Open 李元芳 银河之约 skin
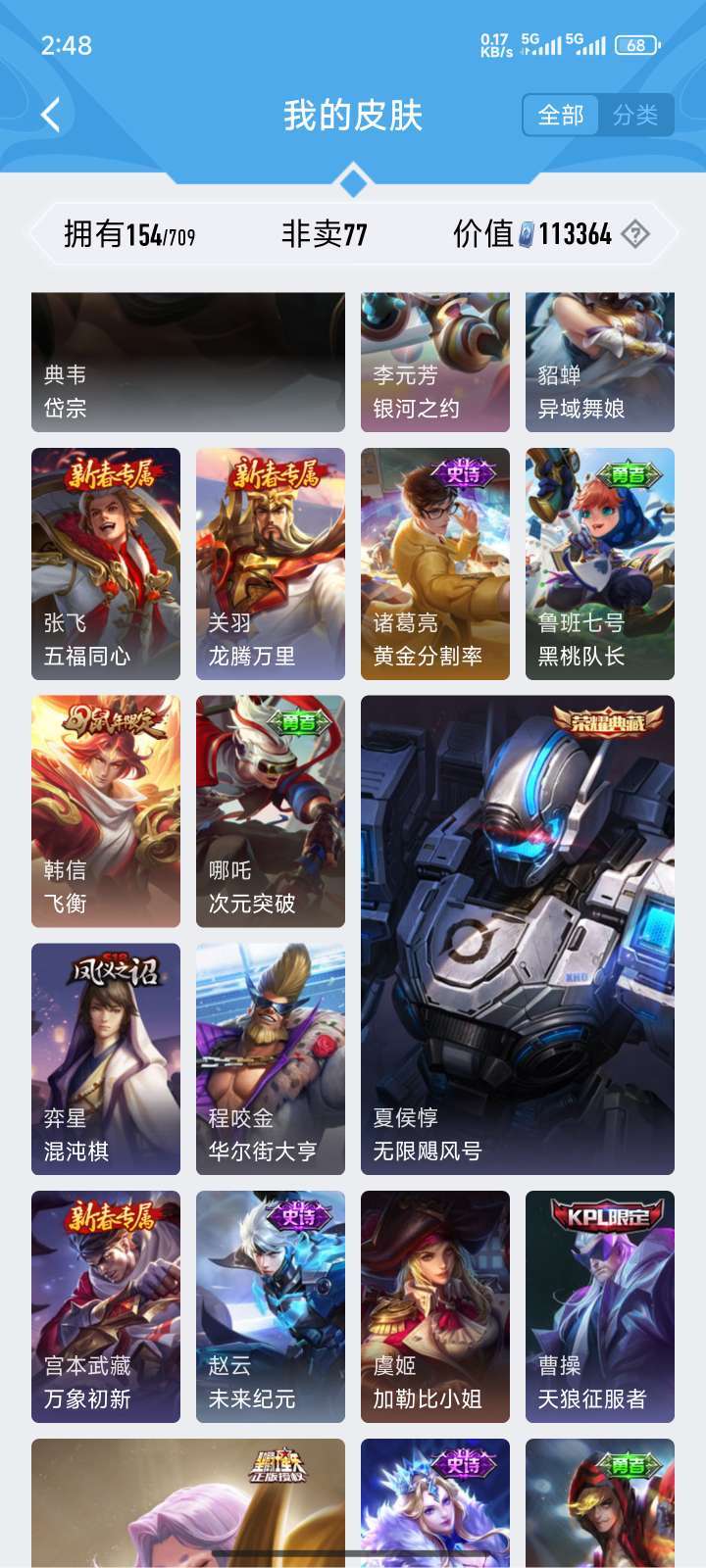This screenshot has height=1568, width=706. 435,362
